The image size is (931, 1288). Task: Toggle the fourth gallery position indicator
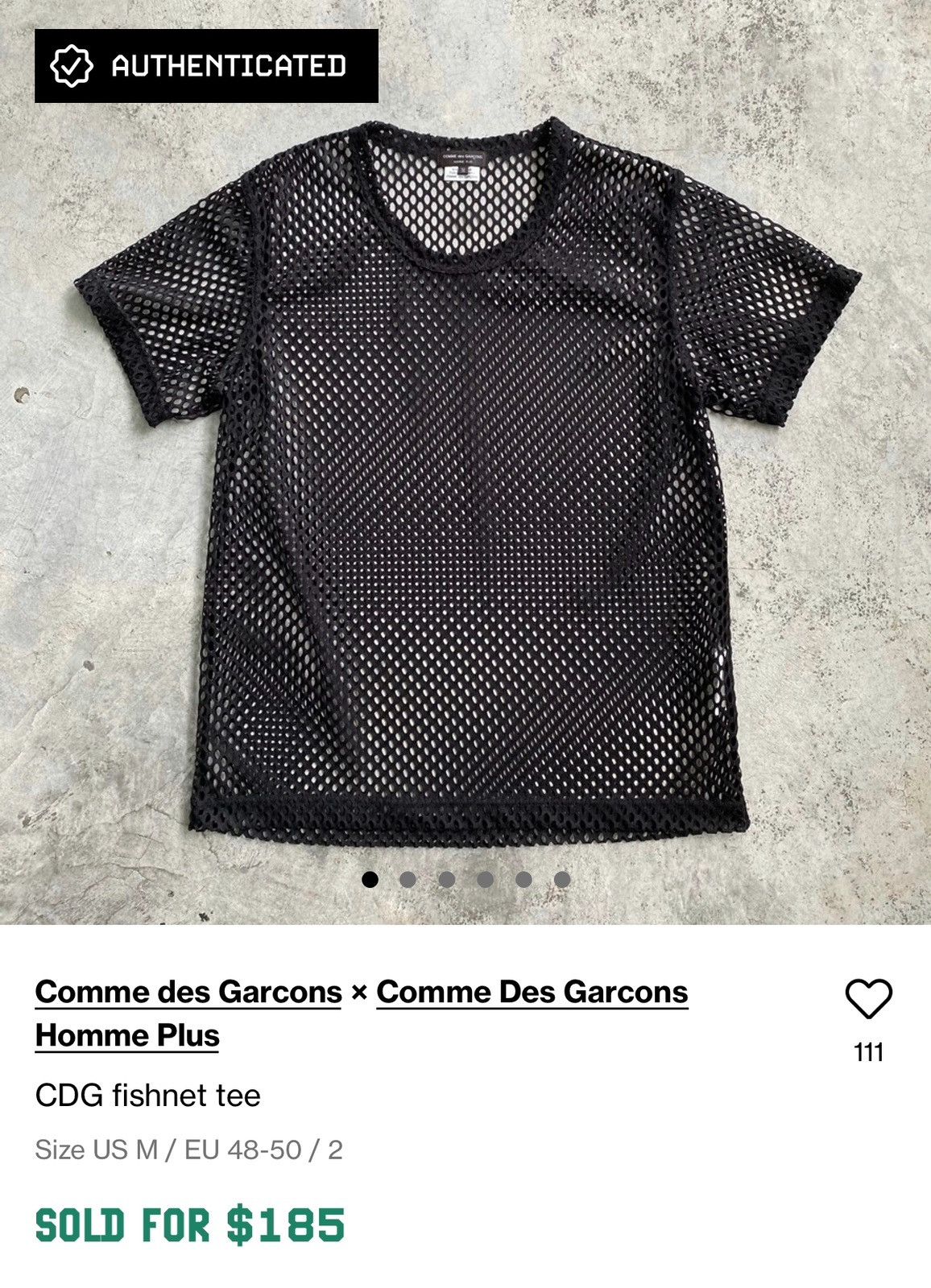pyautogui.click(x=484, y=879)
